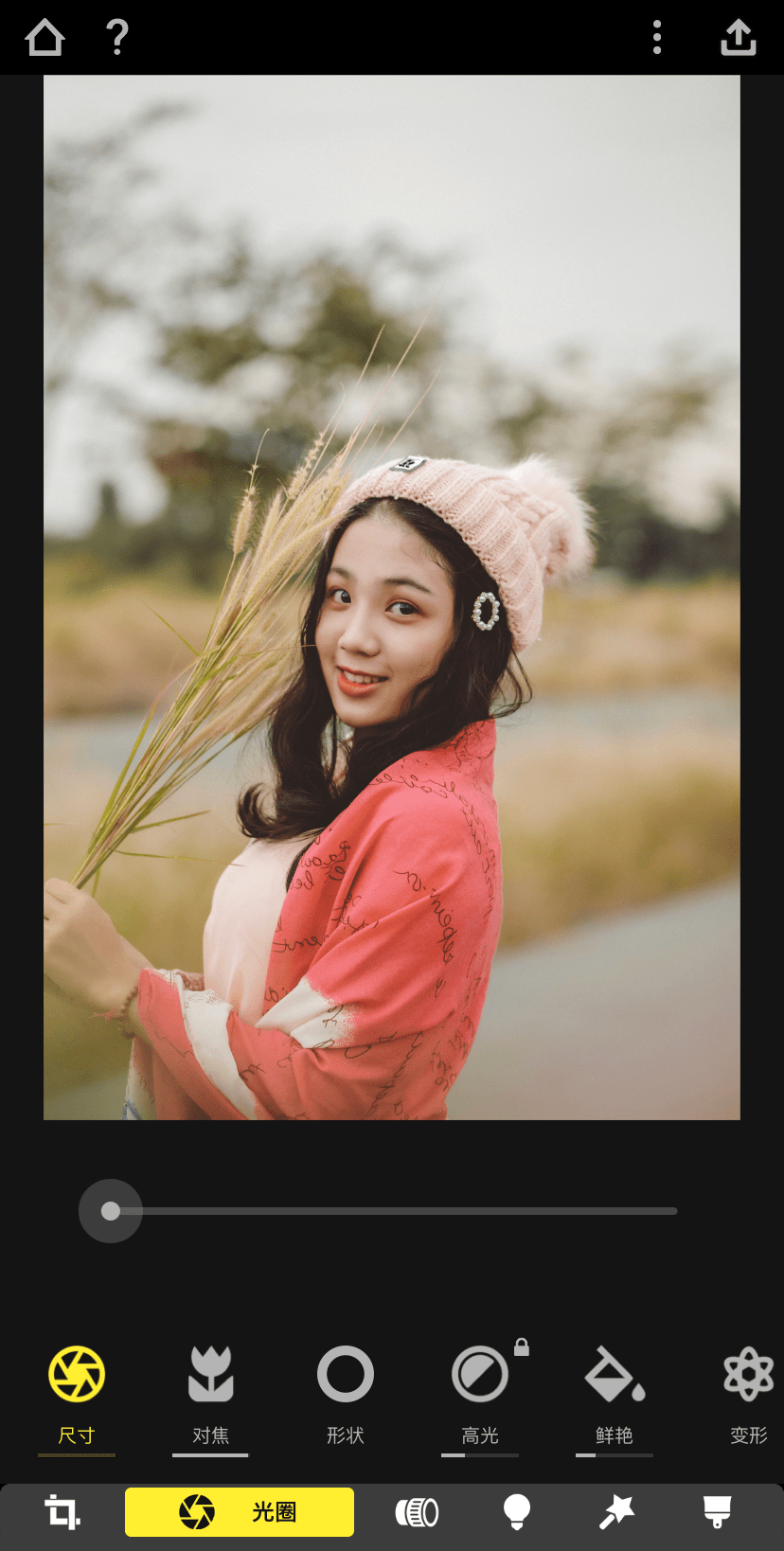
Task: Open the three-dot overflow menu
Action: [x=657, y=38]
